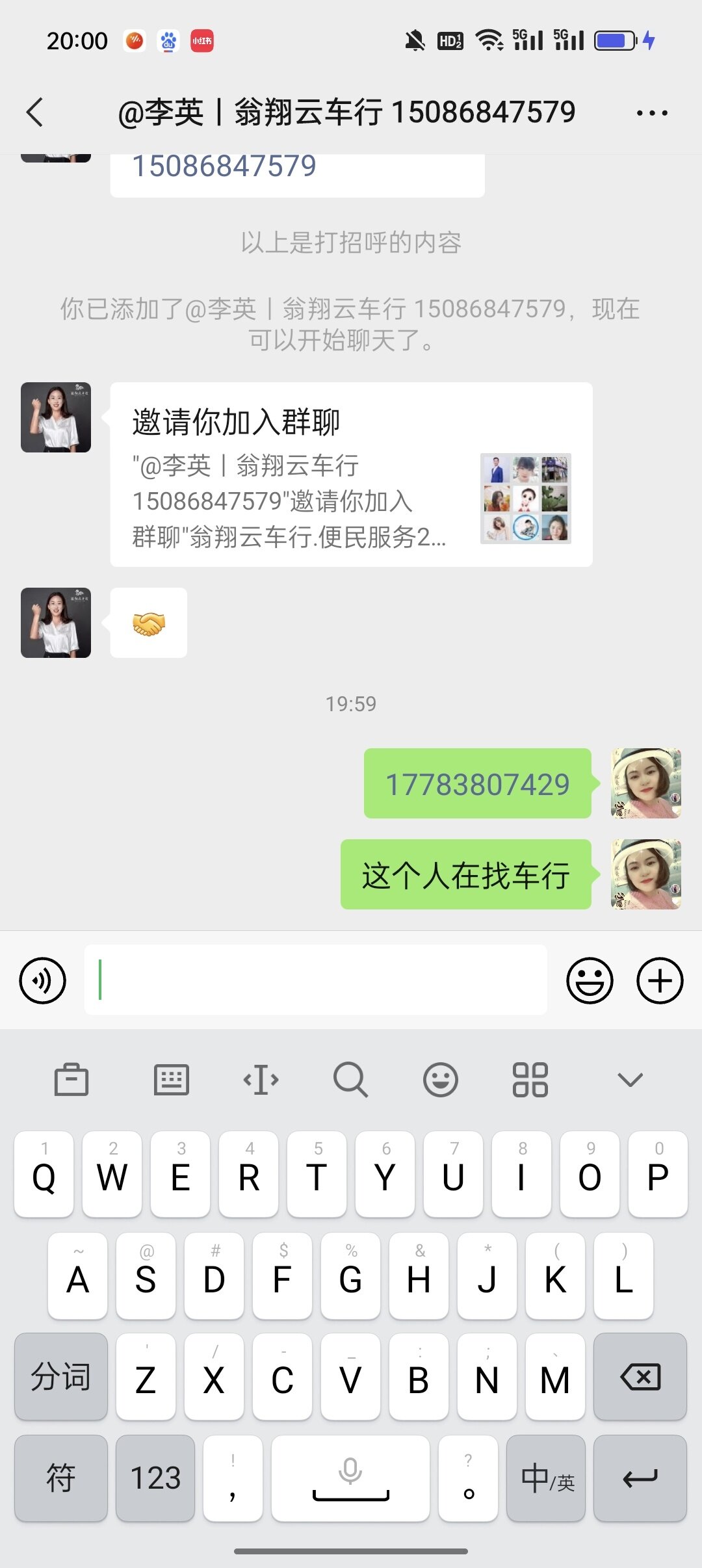The image size is (702, 1568).
Task: Open the group chat invitation card
Action: pyautogui.click(x=351, y=475)
